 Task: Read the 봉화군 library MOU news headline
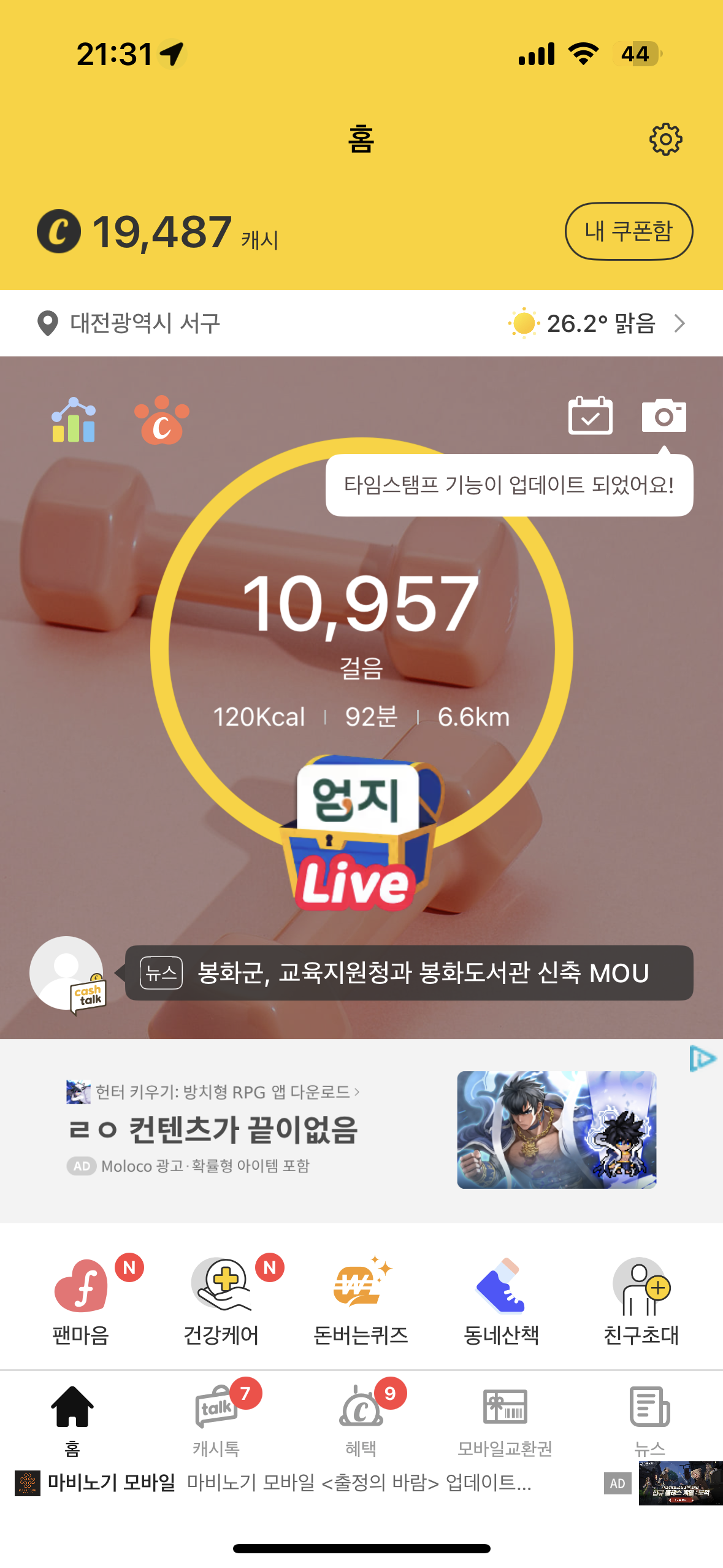coord(409,973)
